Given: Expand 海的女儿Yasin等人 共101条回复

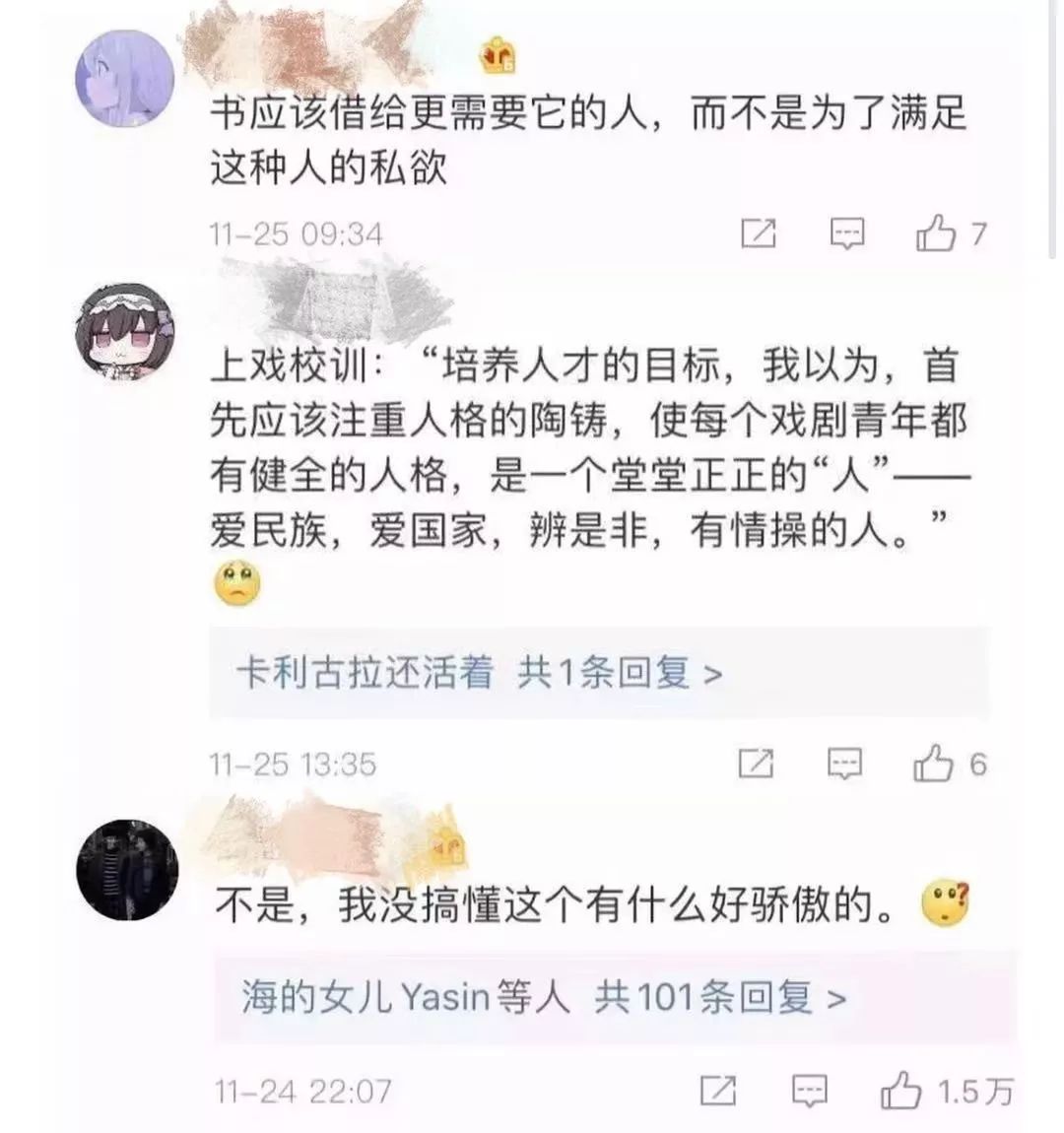Looking at the screenshot, I should click(x=544, y=998).
